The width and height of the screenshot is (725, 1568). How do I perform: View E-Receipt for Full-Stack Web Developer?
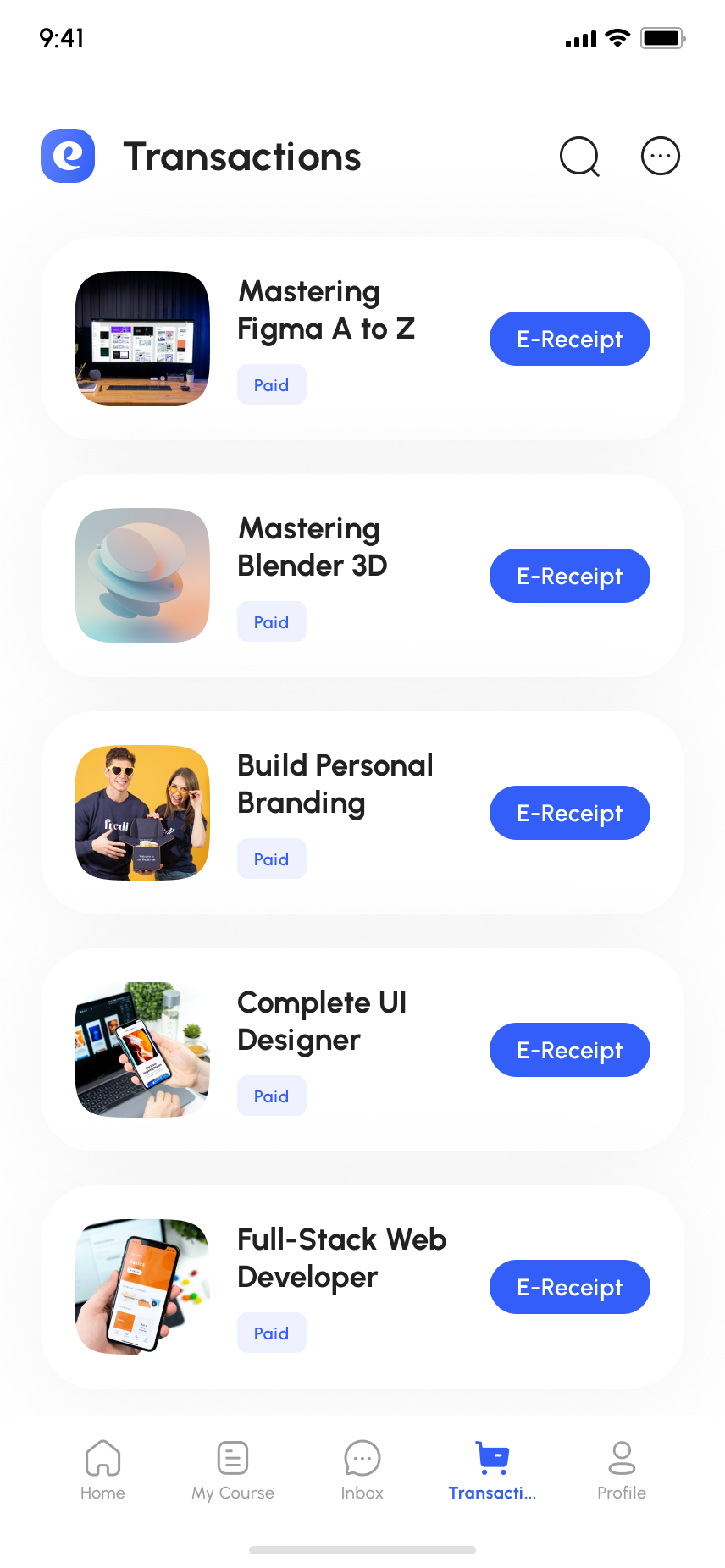tap(569, 1287)
